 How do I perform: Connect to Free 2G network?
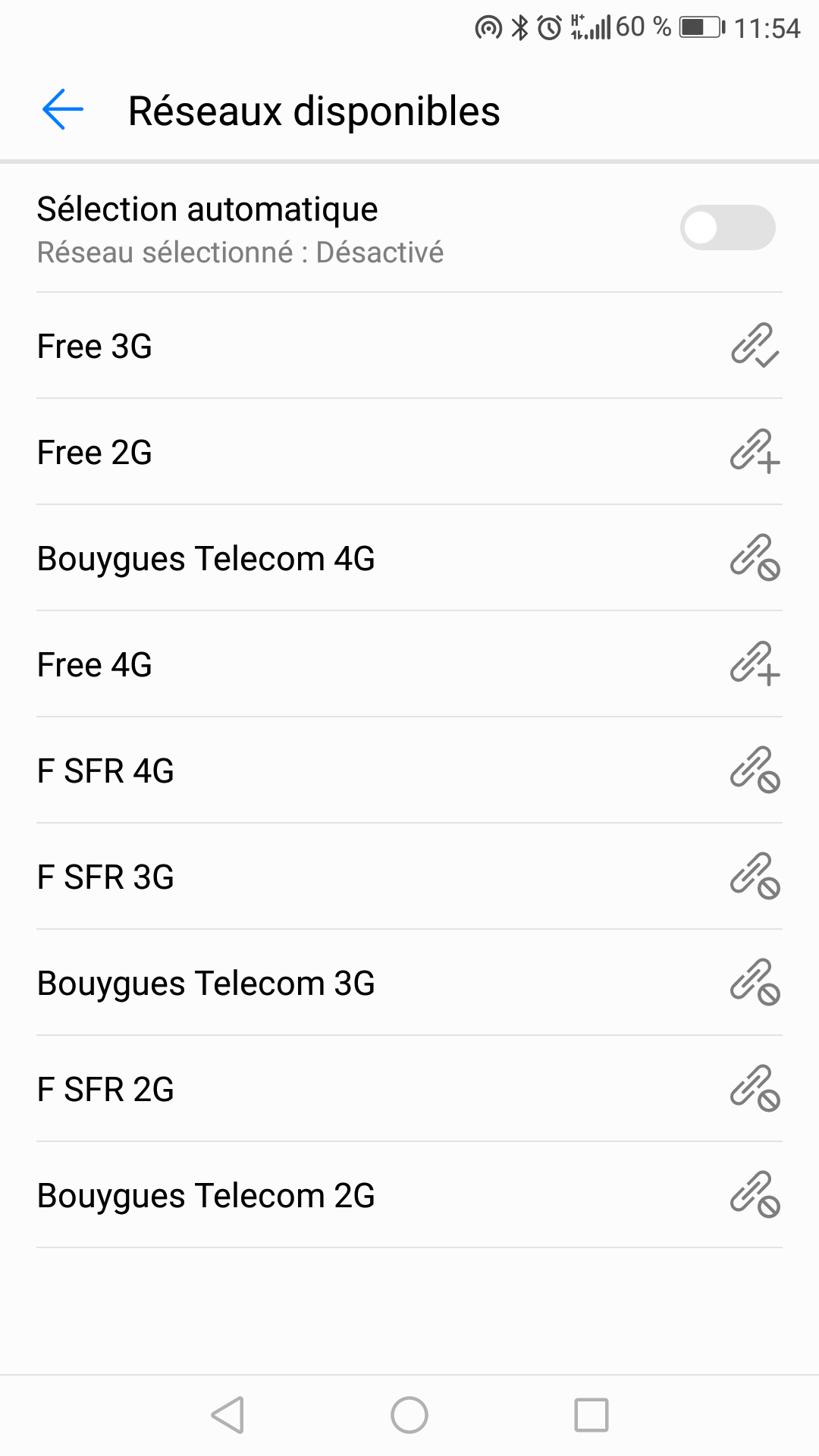pyautogui.click(x=409, y=452)
